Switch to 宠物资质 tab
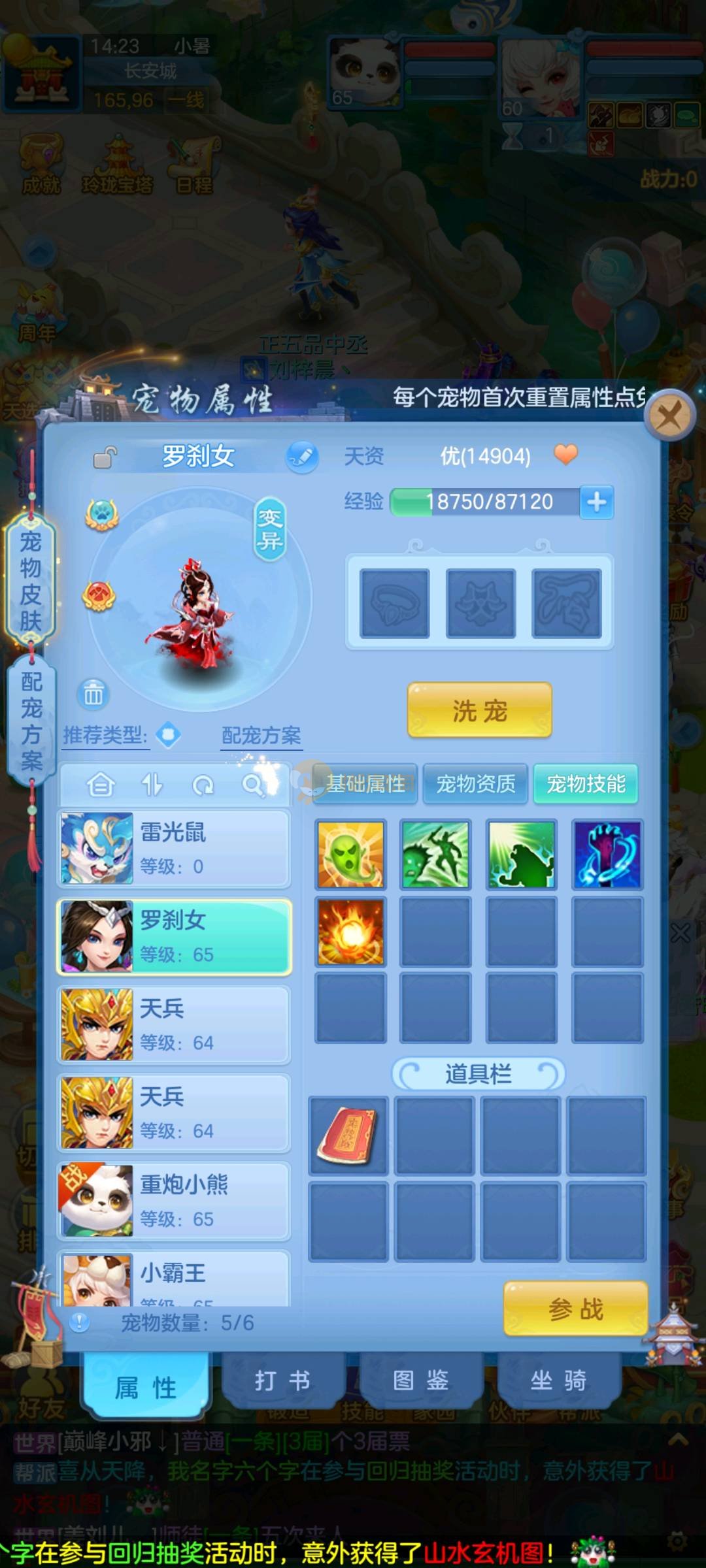706x1568 pixels. (475, 783)
